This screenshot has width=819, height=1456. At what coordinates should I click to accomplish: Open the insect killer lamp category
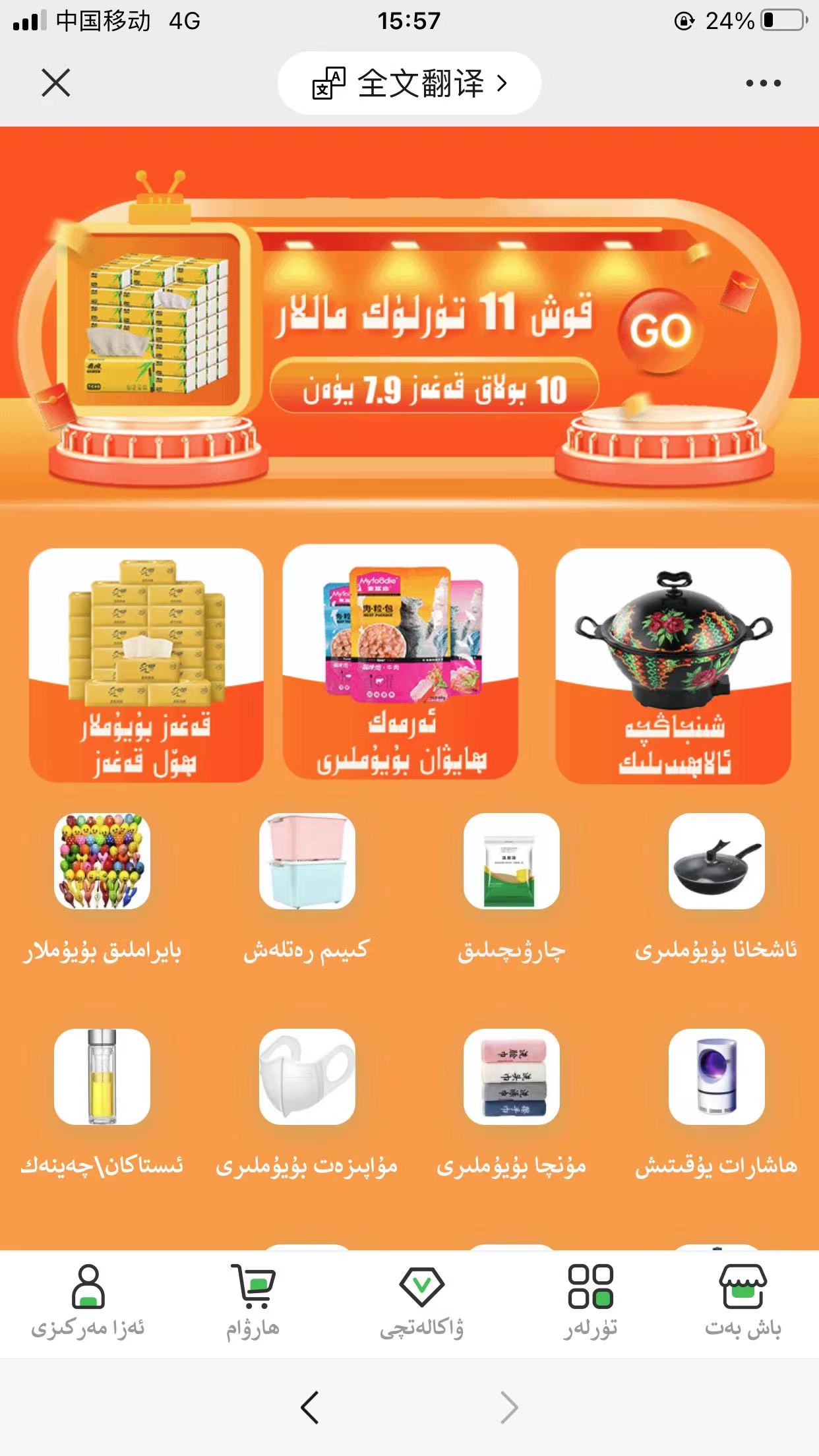click(x=717, y=1077)
